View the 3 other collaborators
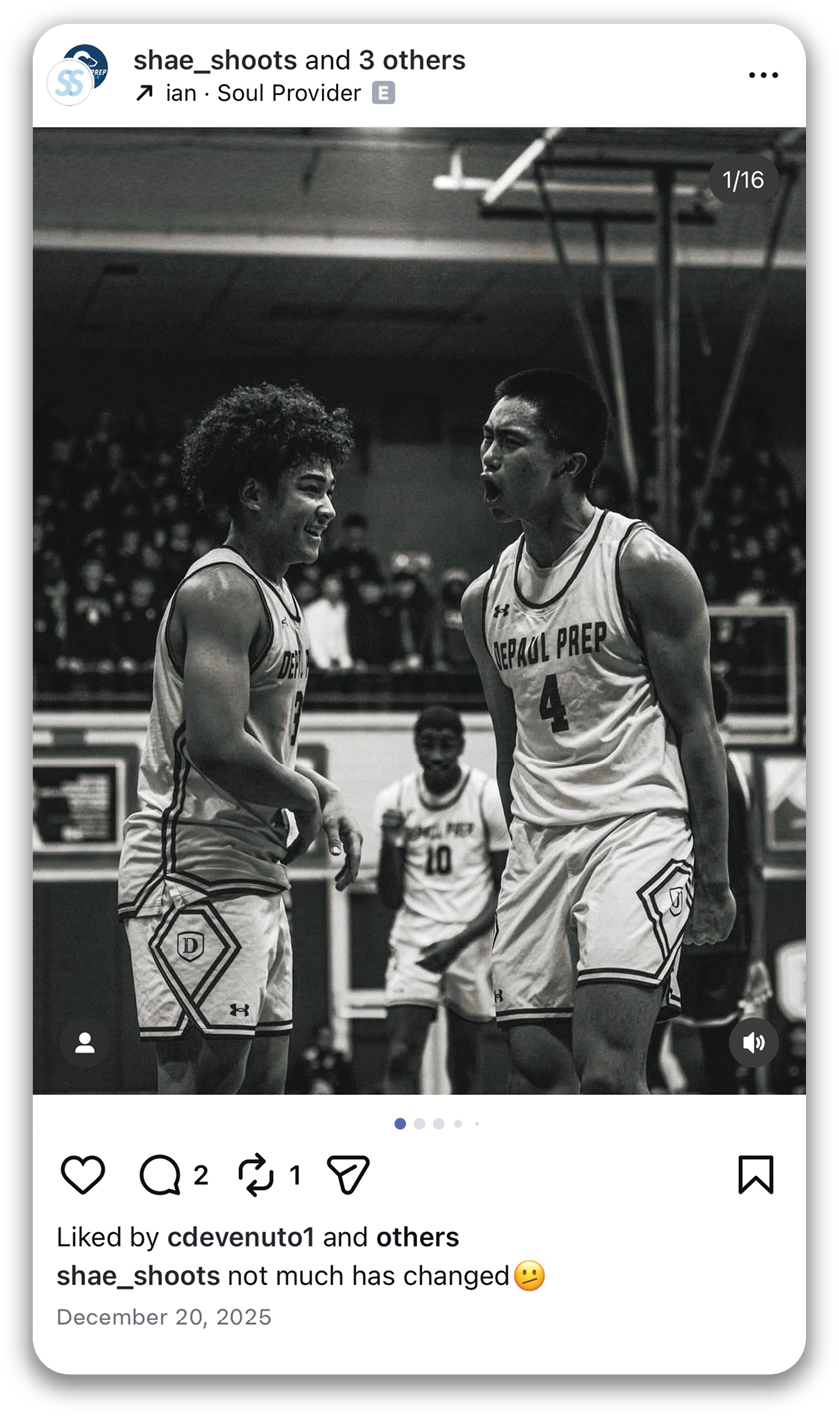The image size is (839, 1416). (x=412, y=60)
